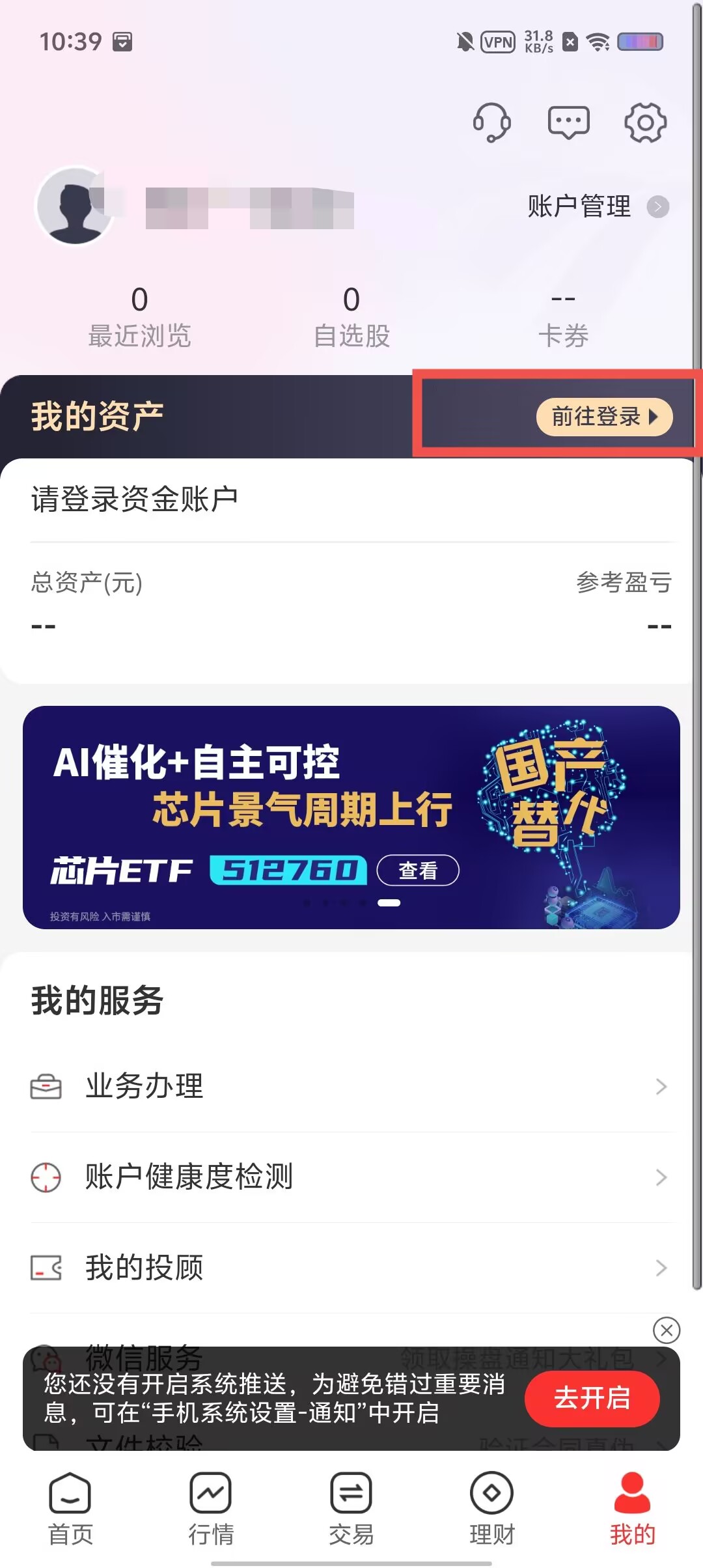
Task: Switch to 理财 tab
Action: coord(492,1509)
